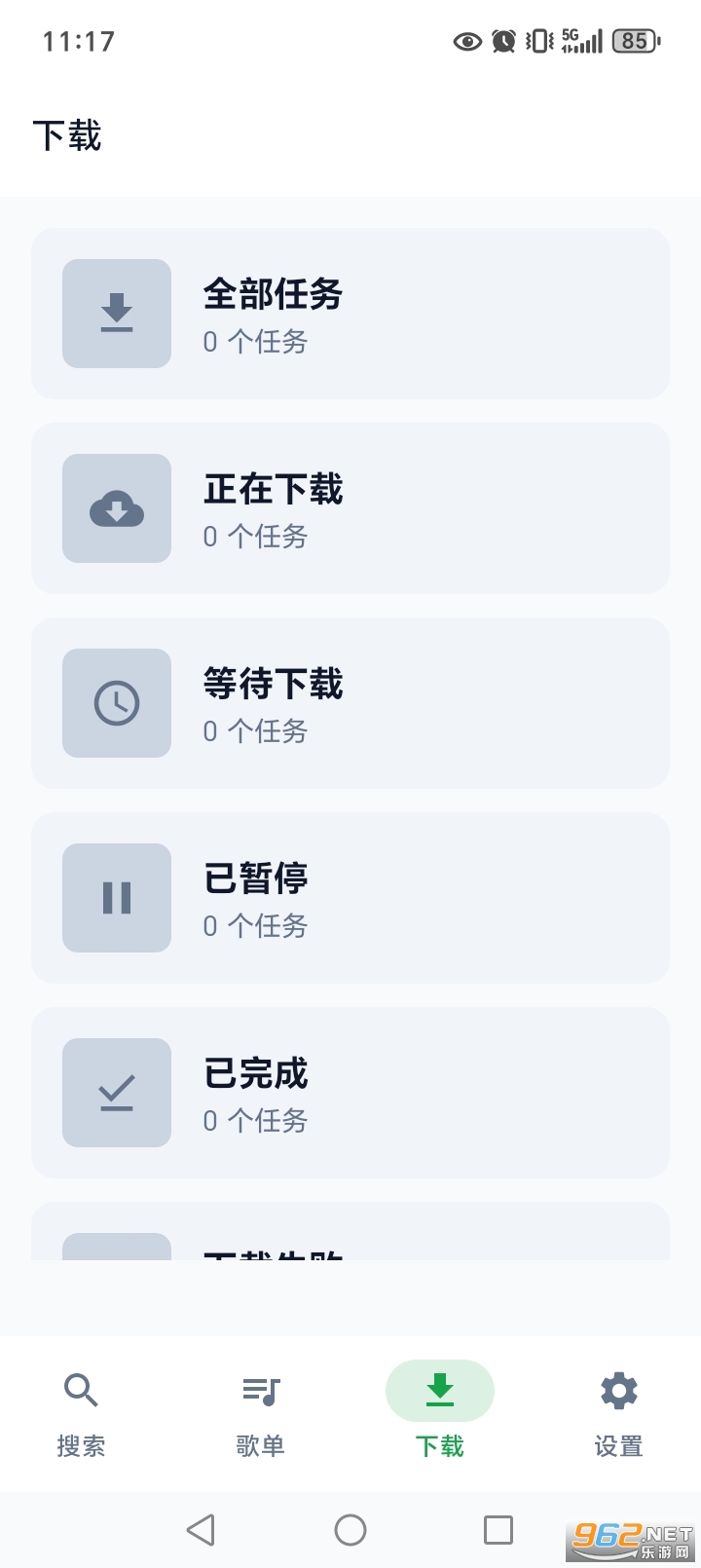Open the 等待下载 queue
The height and width of the screenshot is (1568, 701).
(350, 702)
